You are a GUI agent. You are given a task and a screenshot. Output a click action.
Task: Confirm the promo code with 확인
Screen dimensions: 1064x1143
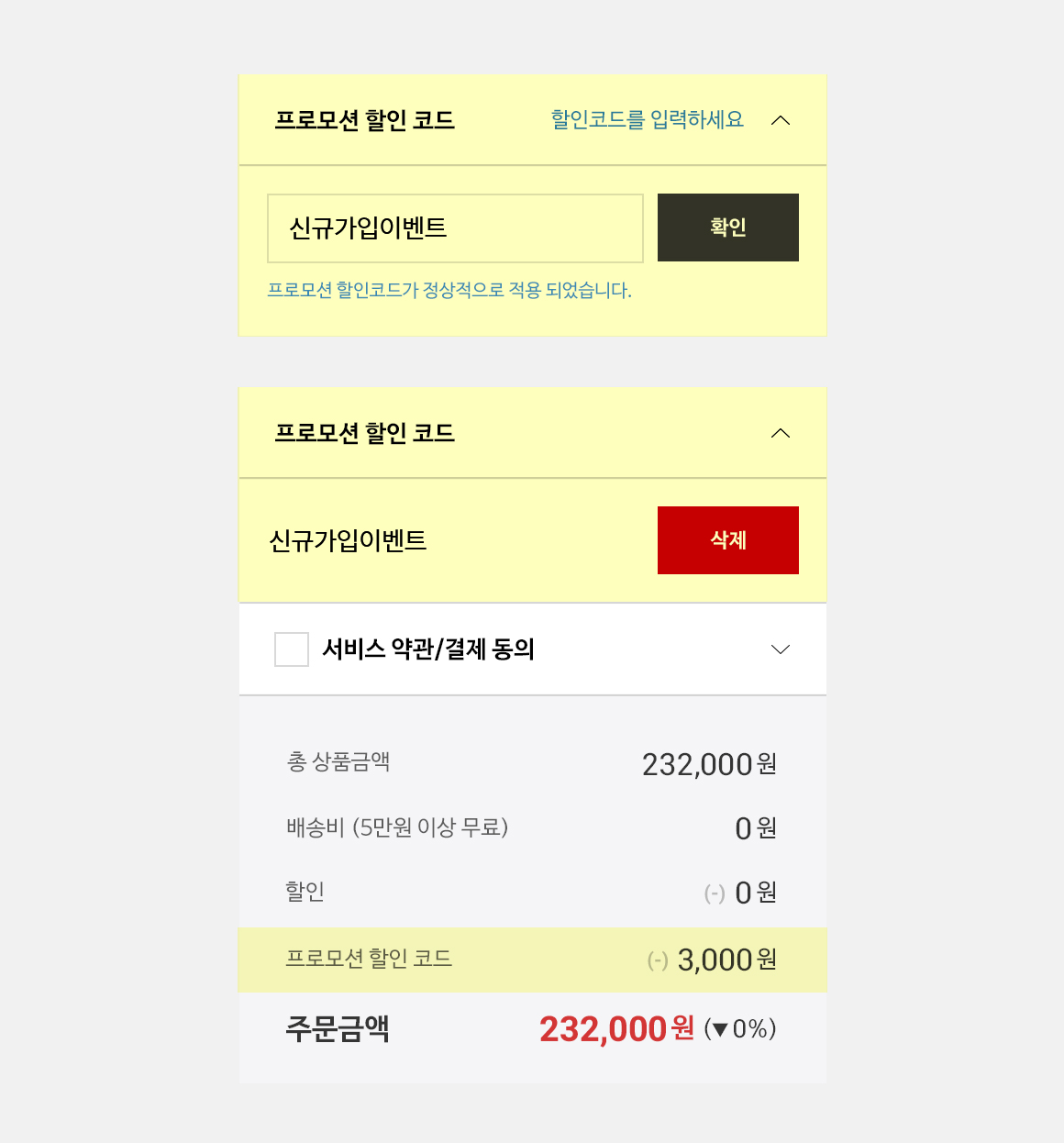[x=727, y=227]
